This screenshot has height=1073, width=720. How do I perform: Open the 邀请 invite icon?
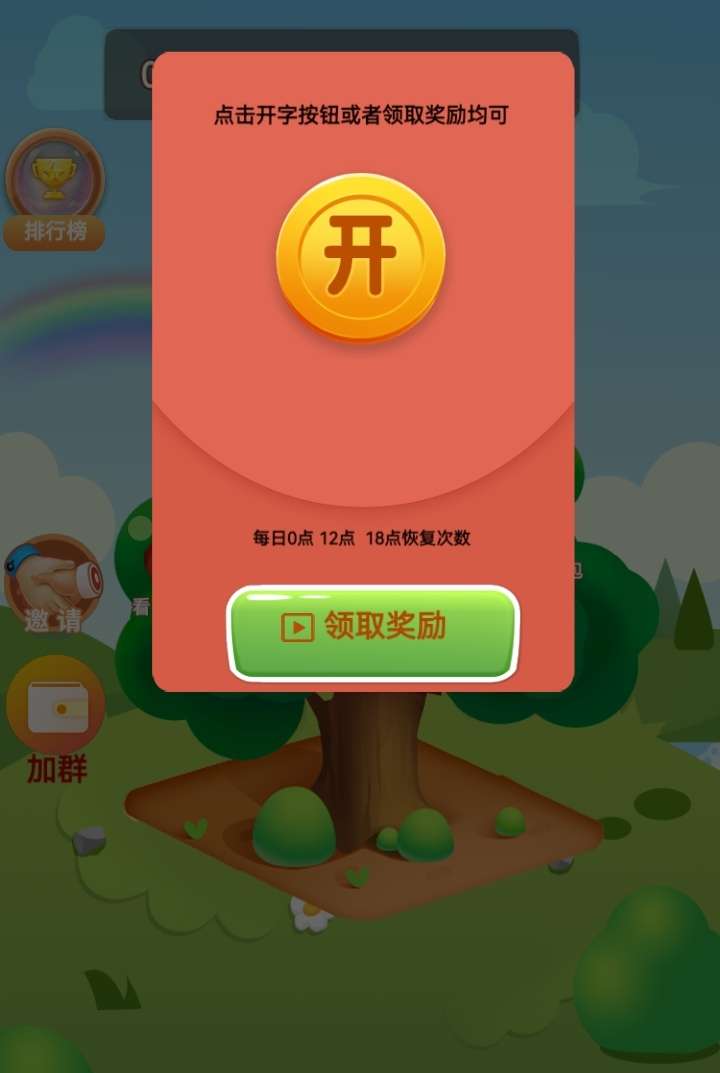coord(54,587)
